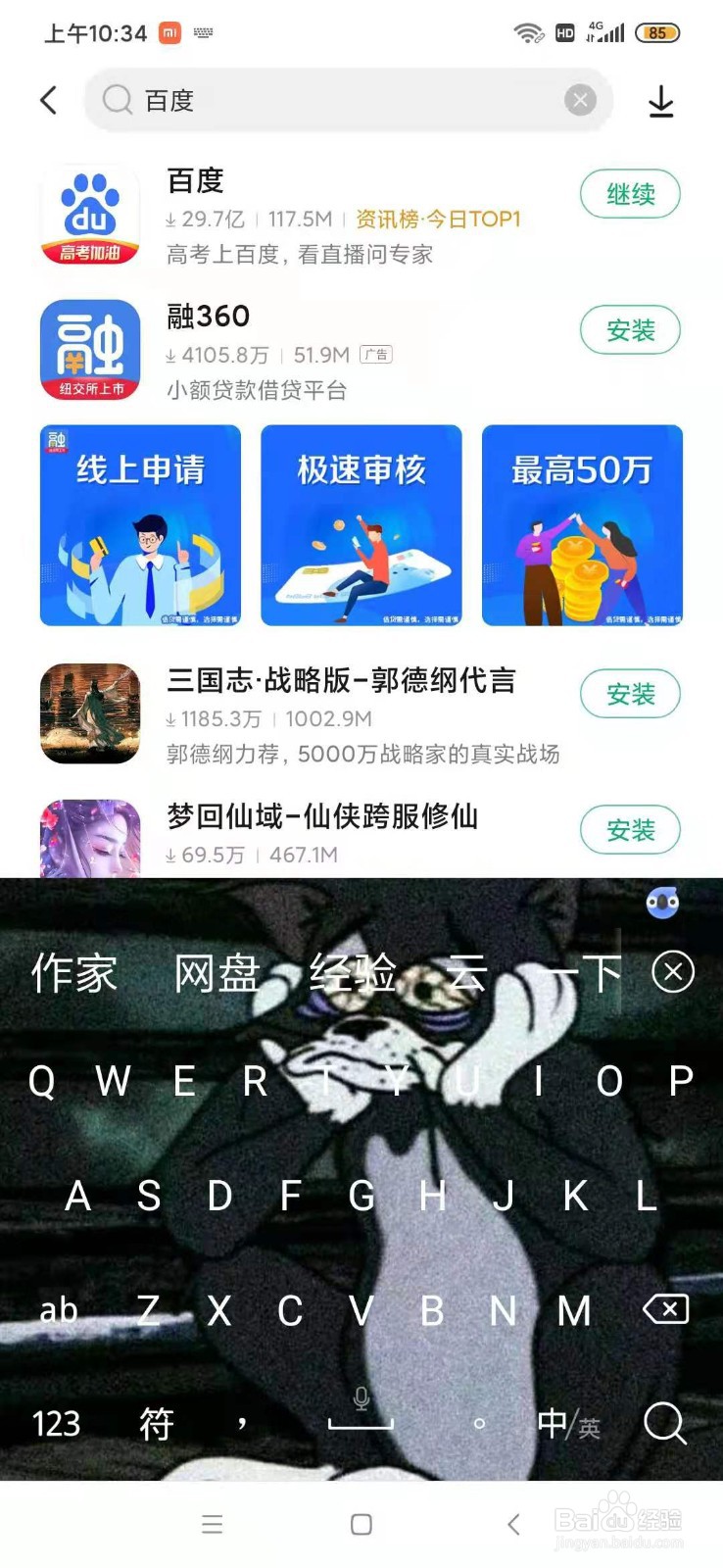Open the 三国志·战略版 game thumbnail icon
This screenshot has height=1568, width=723.
point(89,714)
